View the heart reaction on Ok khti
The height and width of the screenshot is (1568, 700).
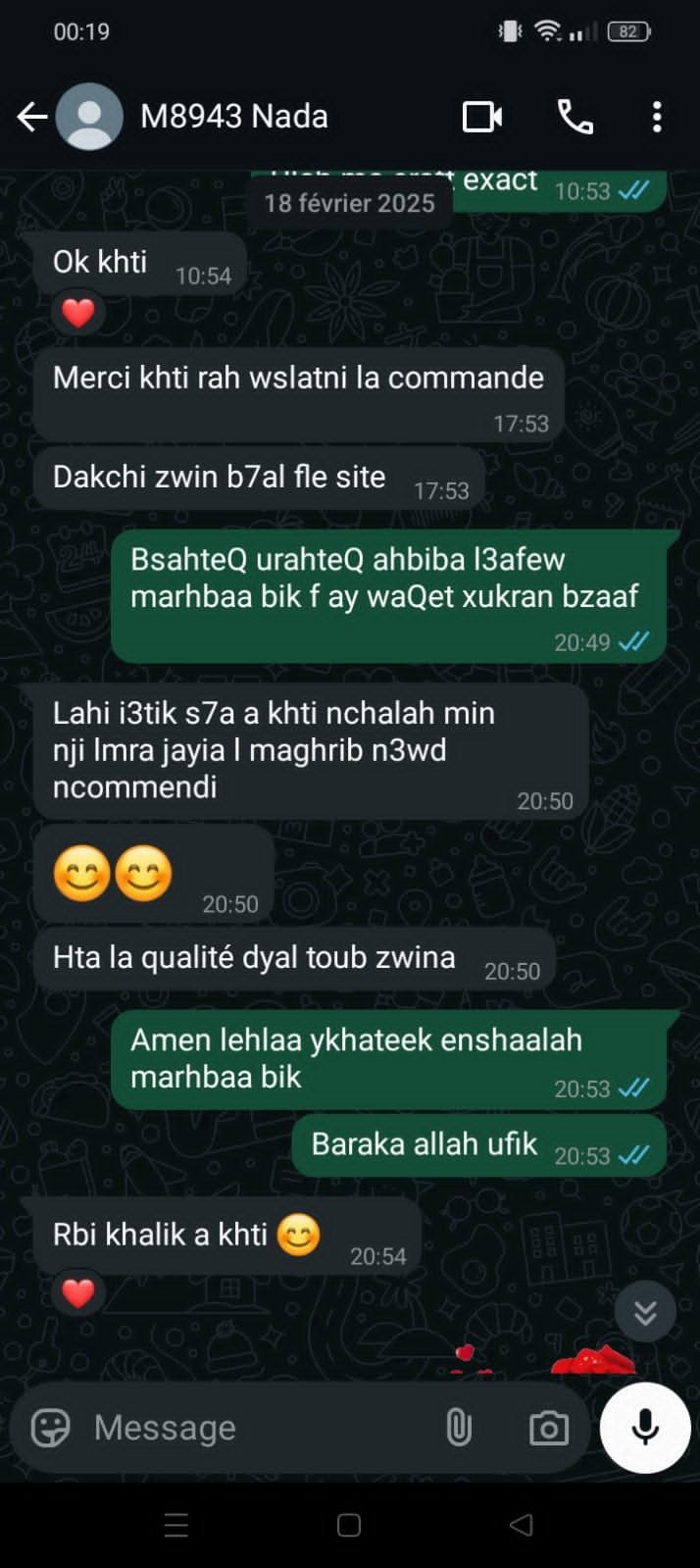pyautogui.click(x=78, y=313)
